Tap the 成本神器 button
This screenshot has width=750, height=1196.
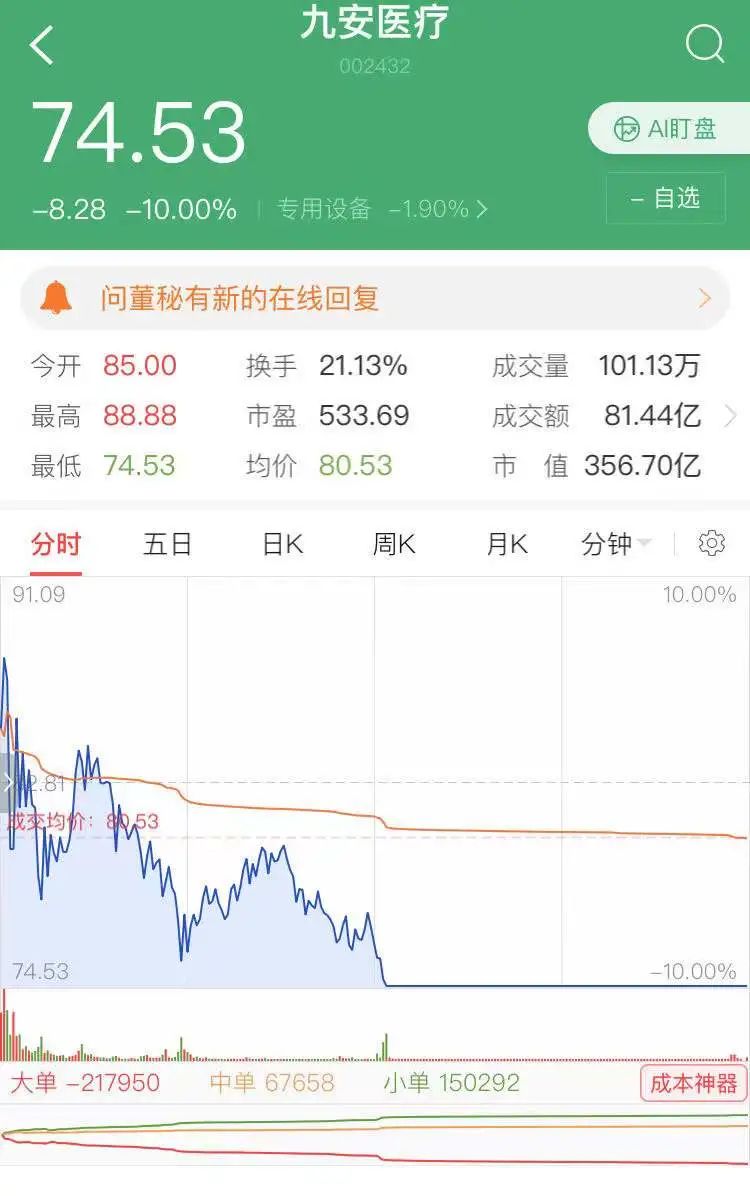(x=694, y=1083)
